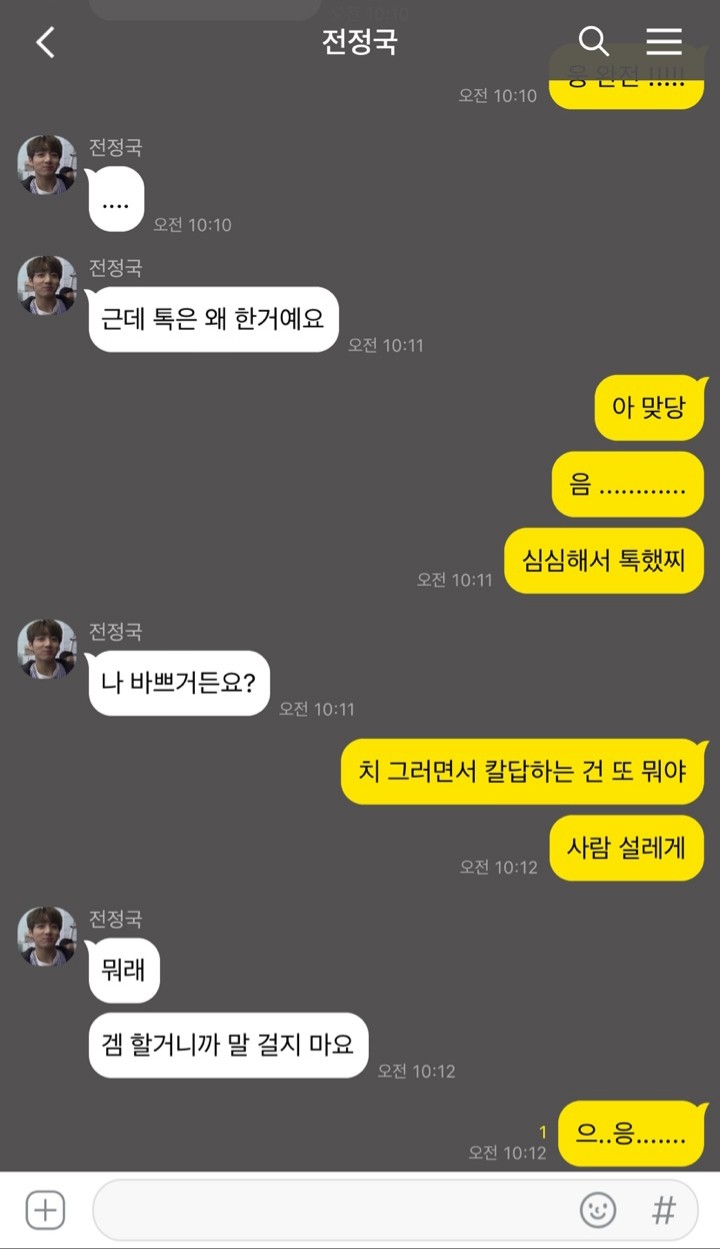
Task: Focus the message input field
Action: click(x=330, y=1211)
